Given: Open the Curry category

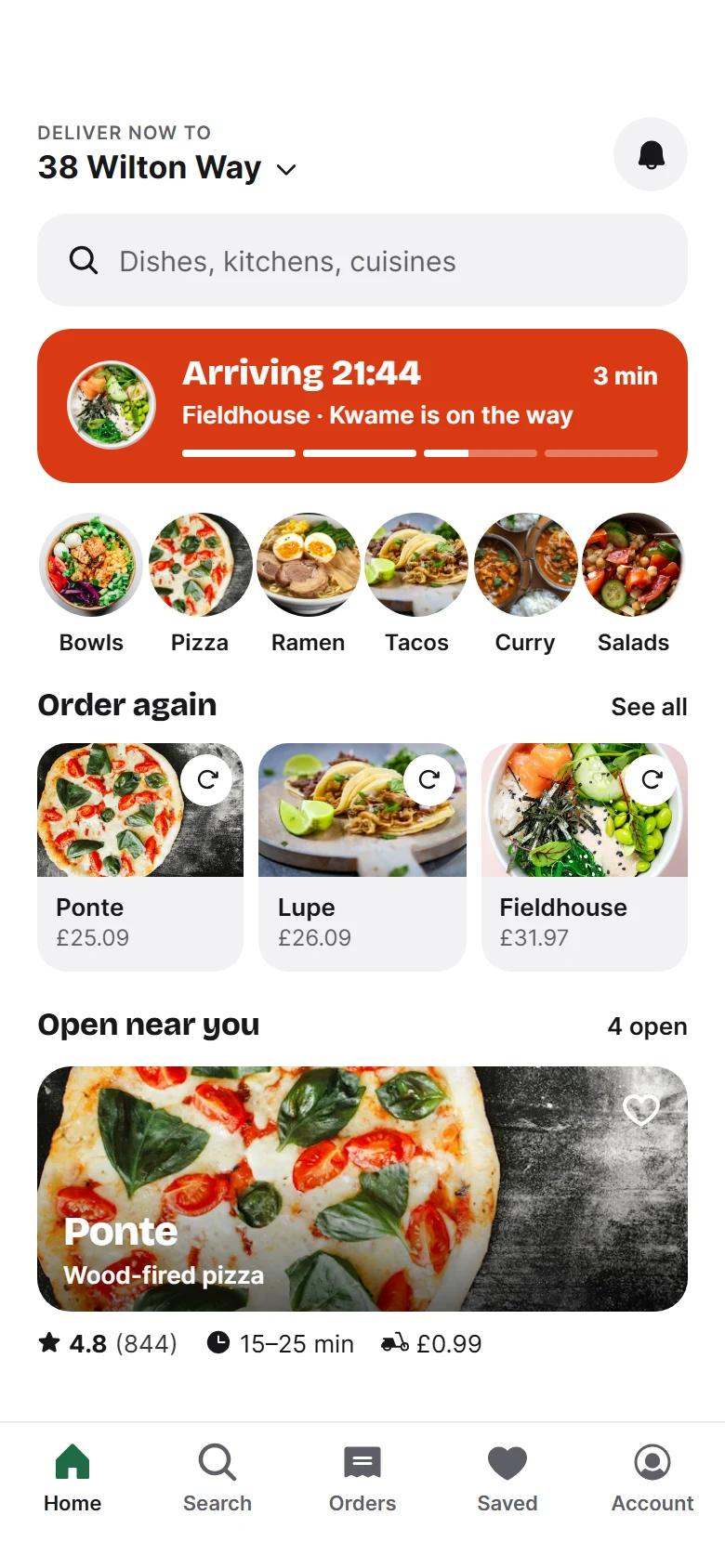Looking at the screenshot, I should [525, 584].
